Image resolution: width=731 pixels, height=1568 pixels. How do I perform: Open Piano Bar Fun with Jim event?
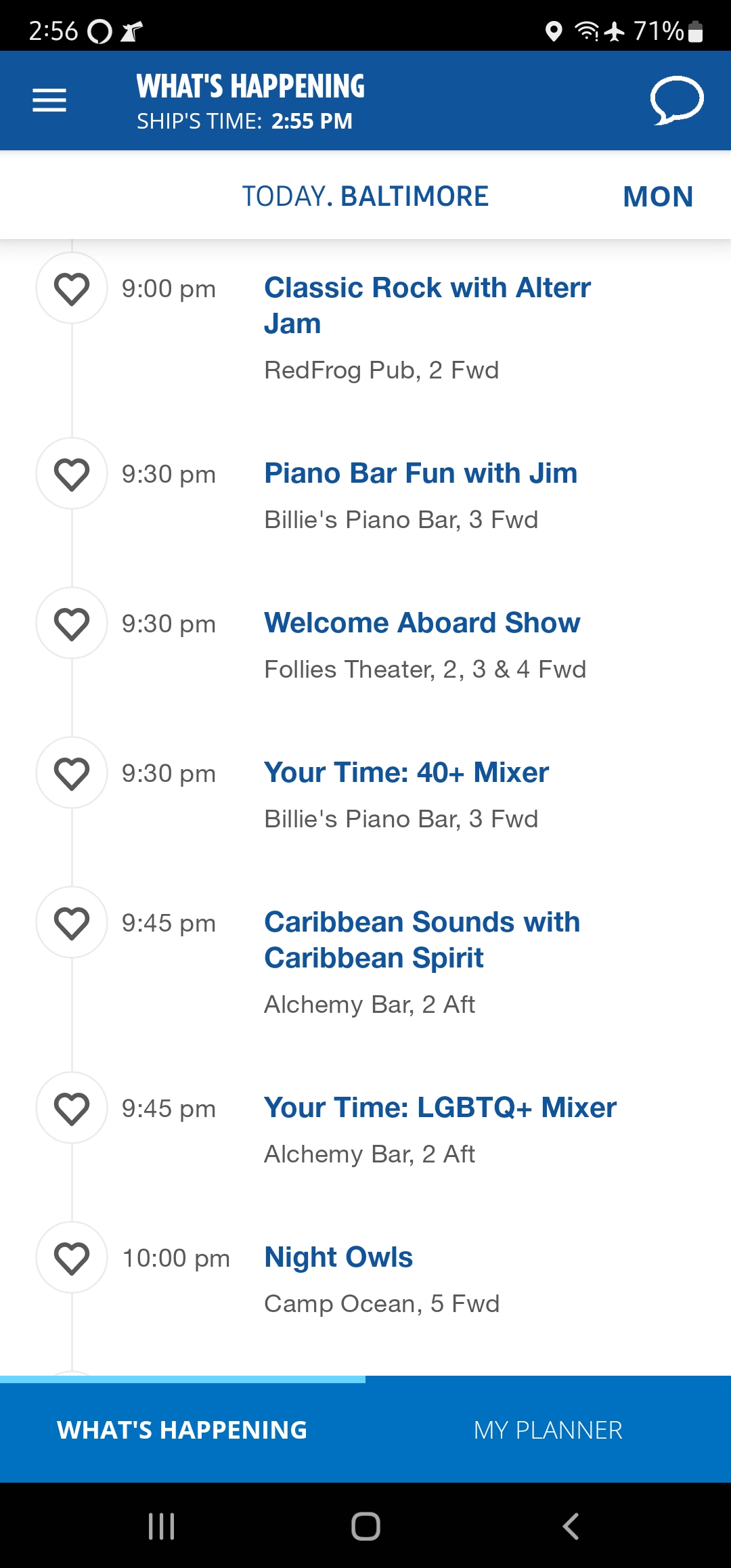[420, 473]
